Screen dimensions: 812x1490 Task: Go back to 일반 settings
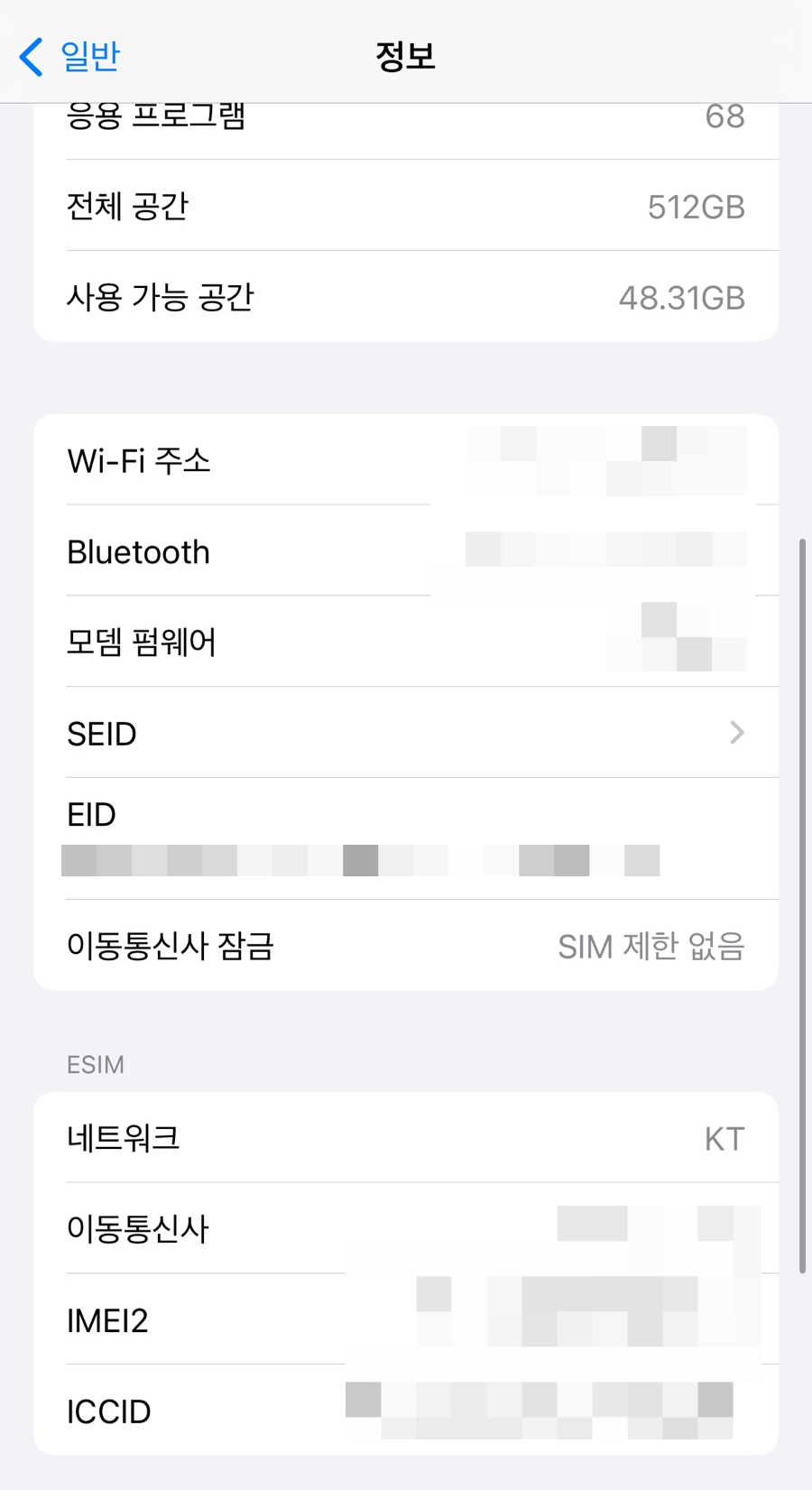[x=69, y=56]
